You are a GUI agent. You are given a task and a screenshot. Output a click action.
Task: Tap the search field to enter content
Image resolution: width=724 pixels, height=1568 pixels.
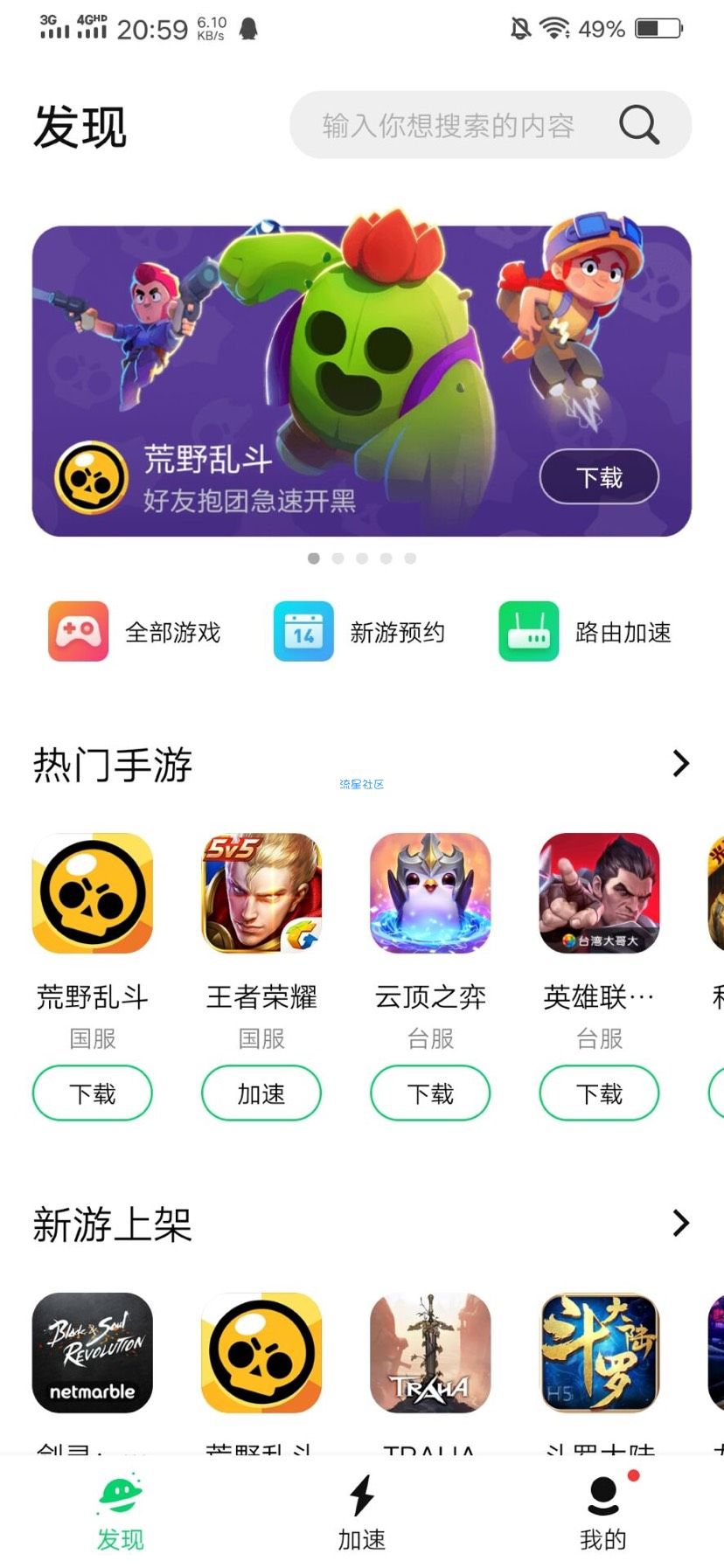448,126
